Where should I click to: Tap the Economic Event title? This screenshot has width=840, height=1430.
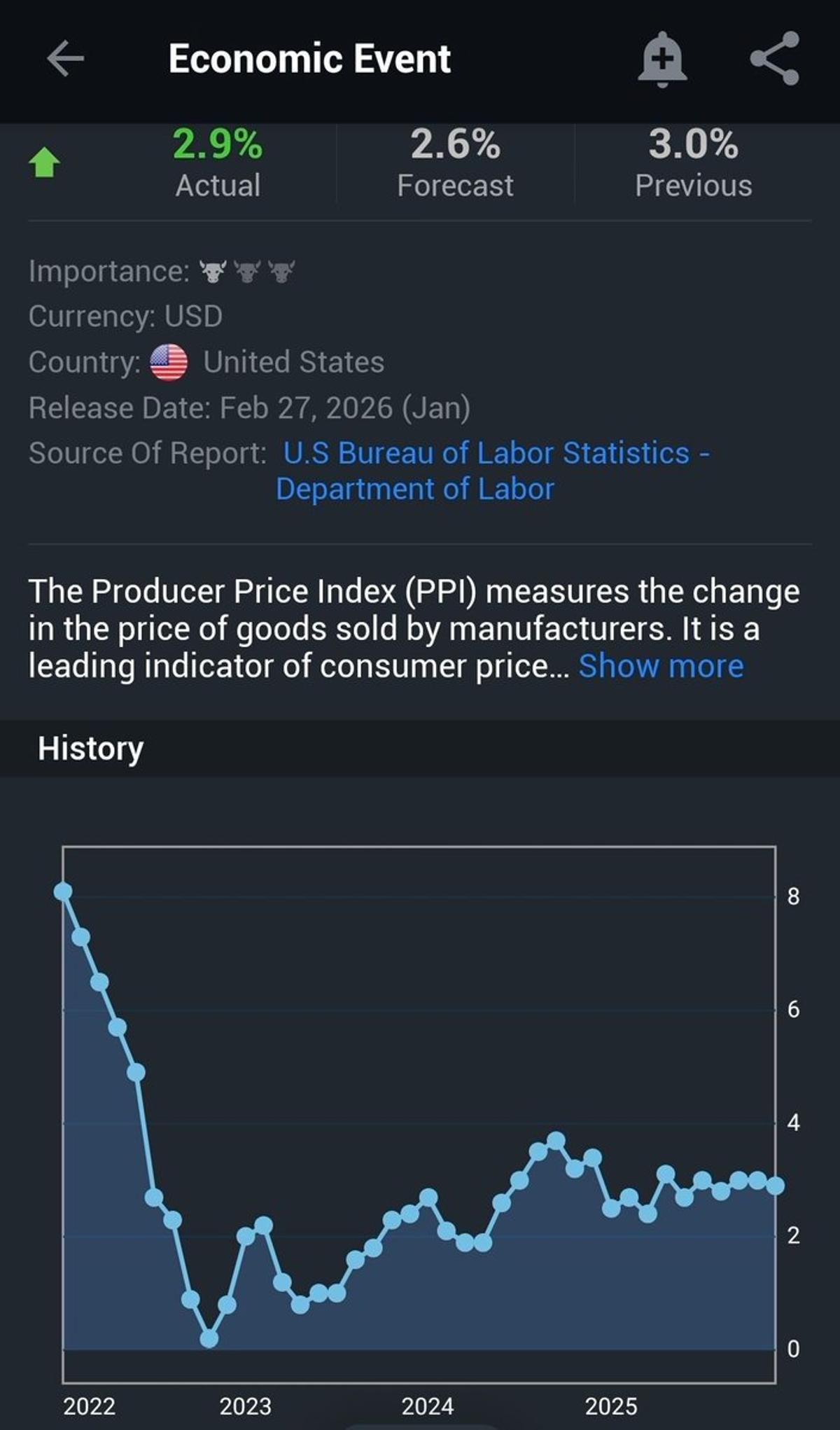(x=309, y=59)
